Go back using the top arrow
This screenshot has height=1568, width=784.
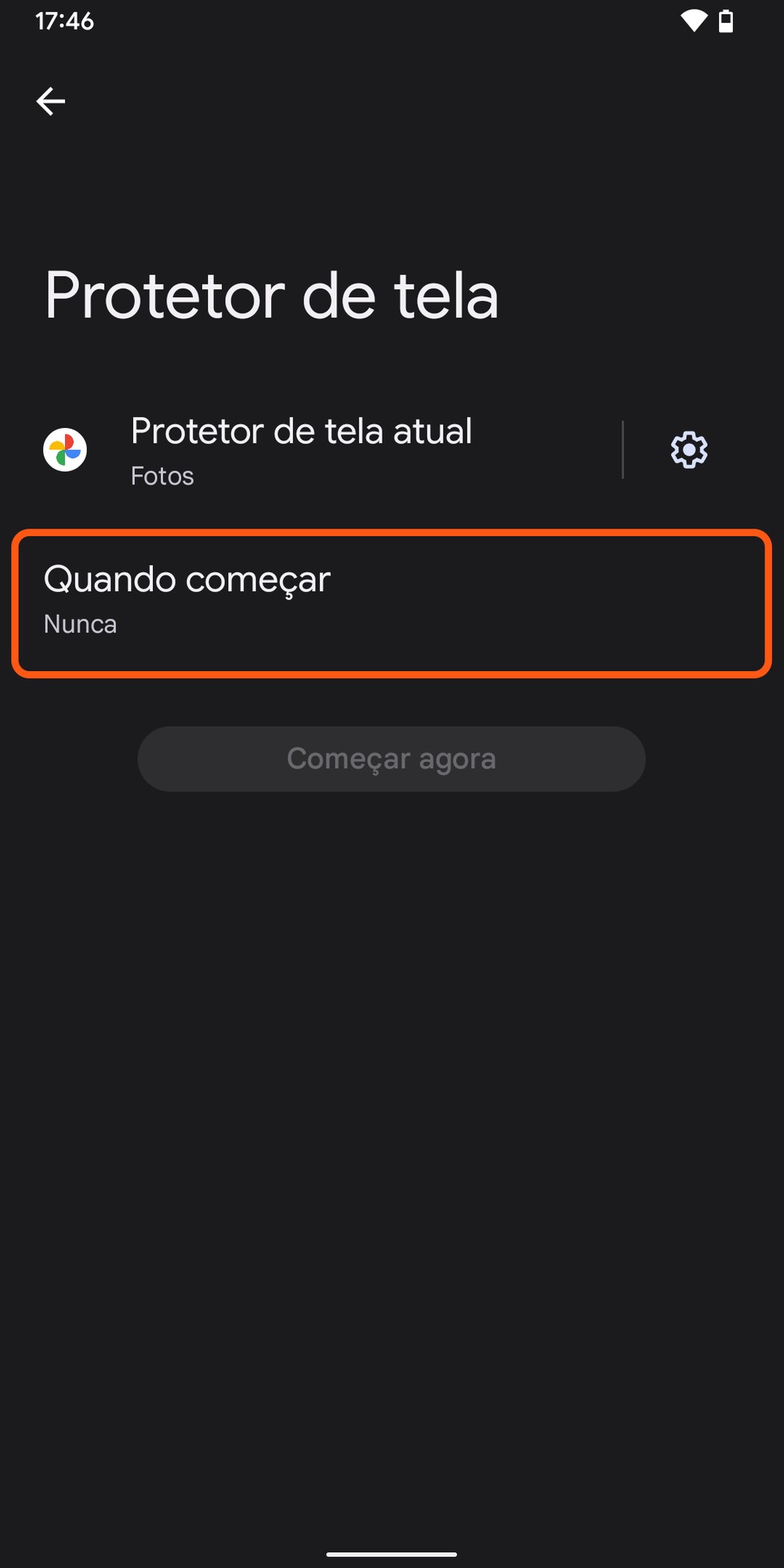pyautogui.click(x=51, y=101)
